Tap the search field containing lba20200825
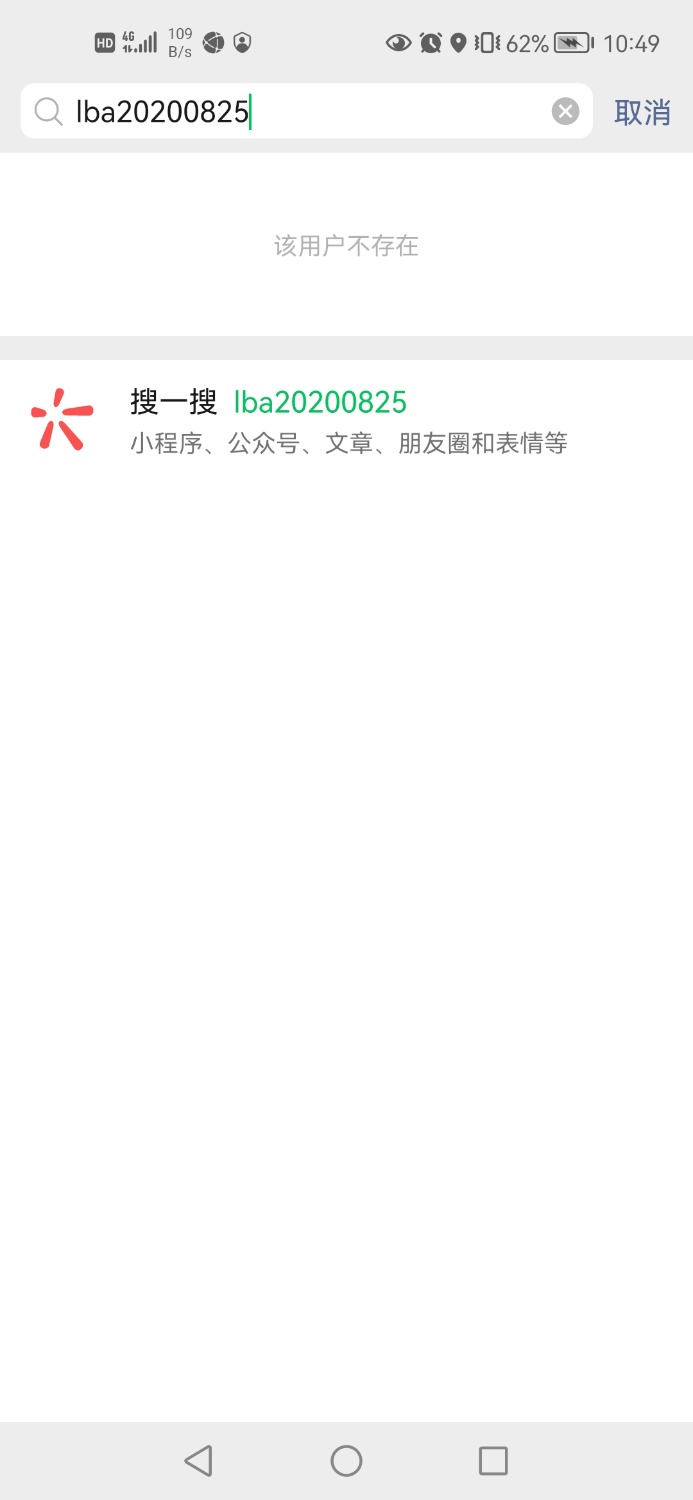 click(300, 111)
